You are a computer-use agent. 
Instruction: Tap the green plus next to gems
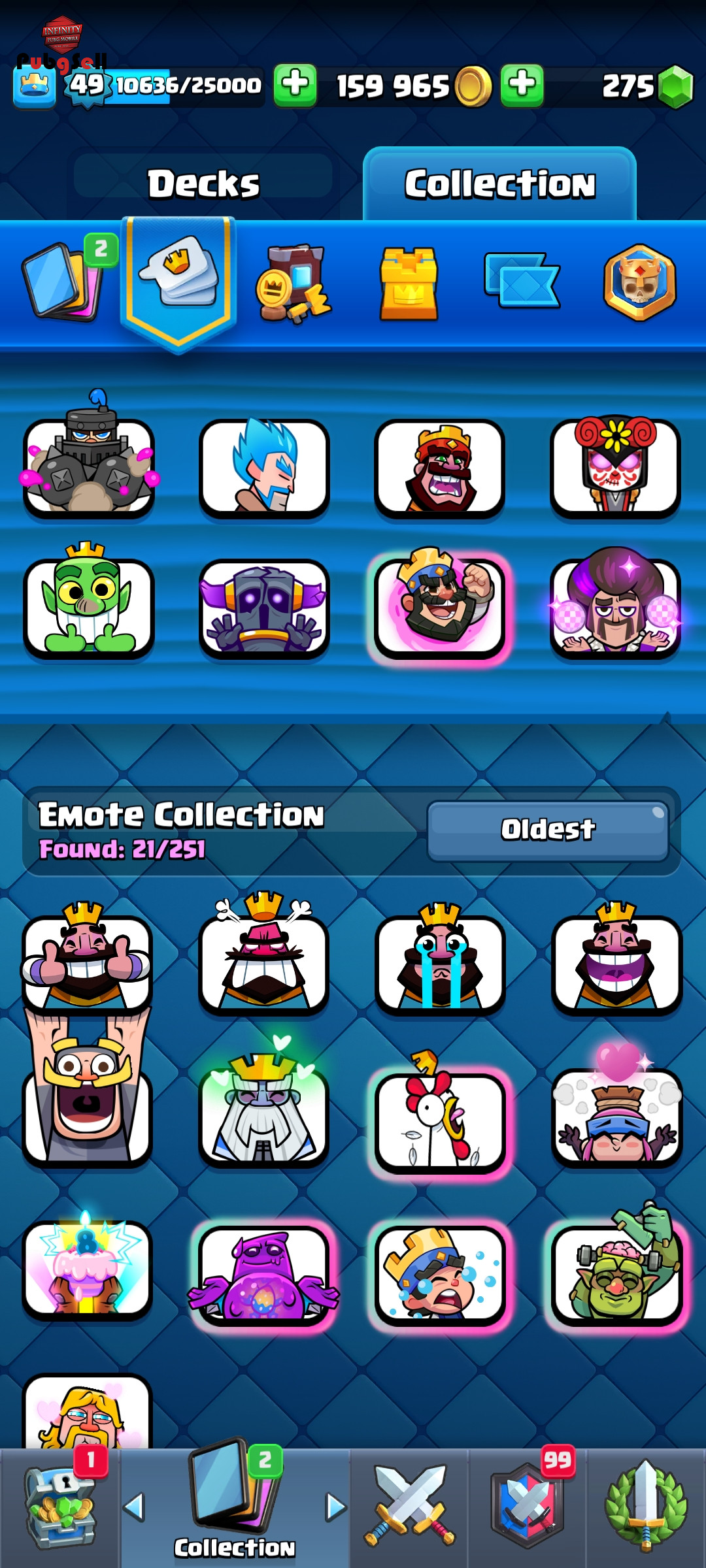pyautogui.click(x=522, y=85)
